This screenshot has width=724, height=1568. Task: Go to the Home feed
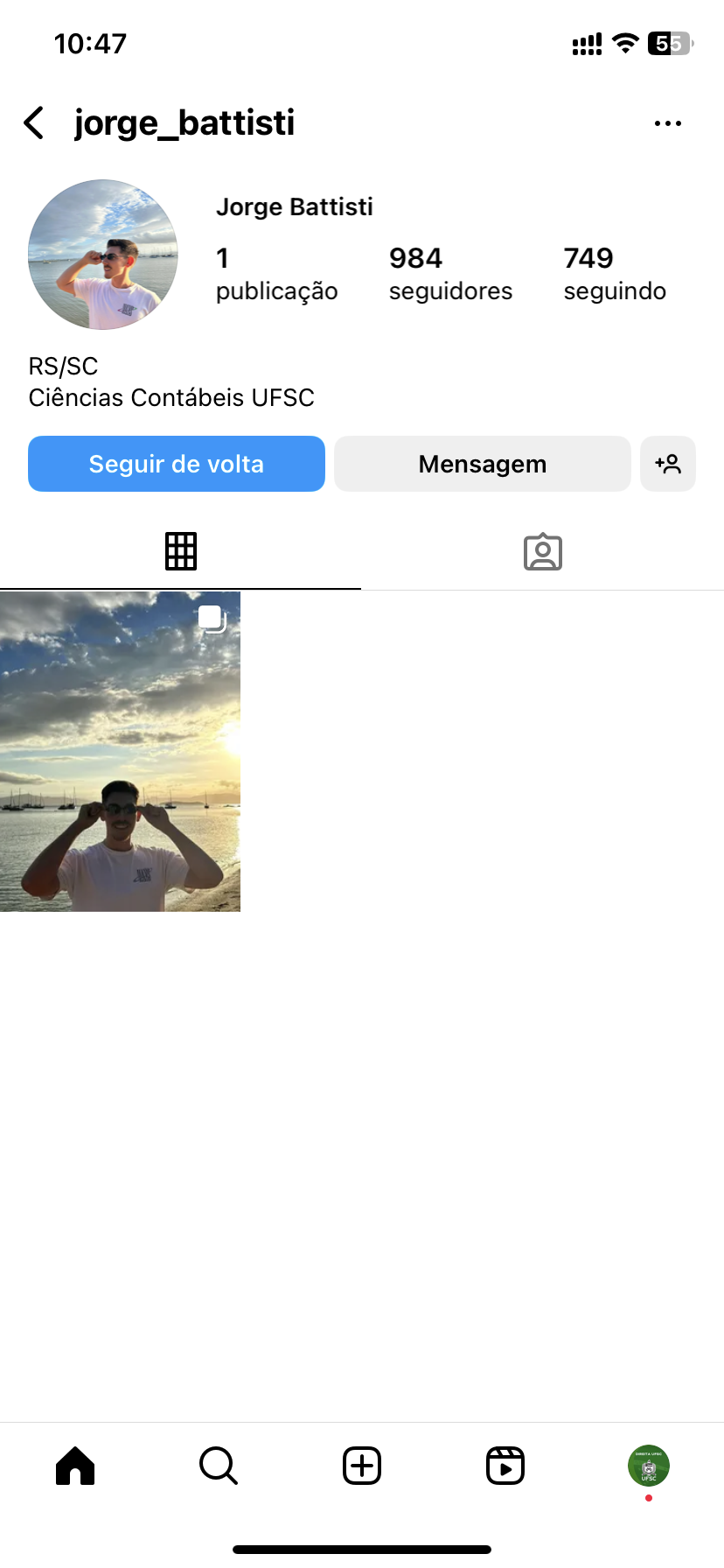[75, 1466]
